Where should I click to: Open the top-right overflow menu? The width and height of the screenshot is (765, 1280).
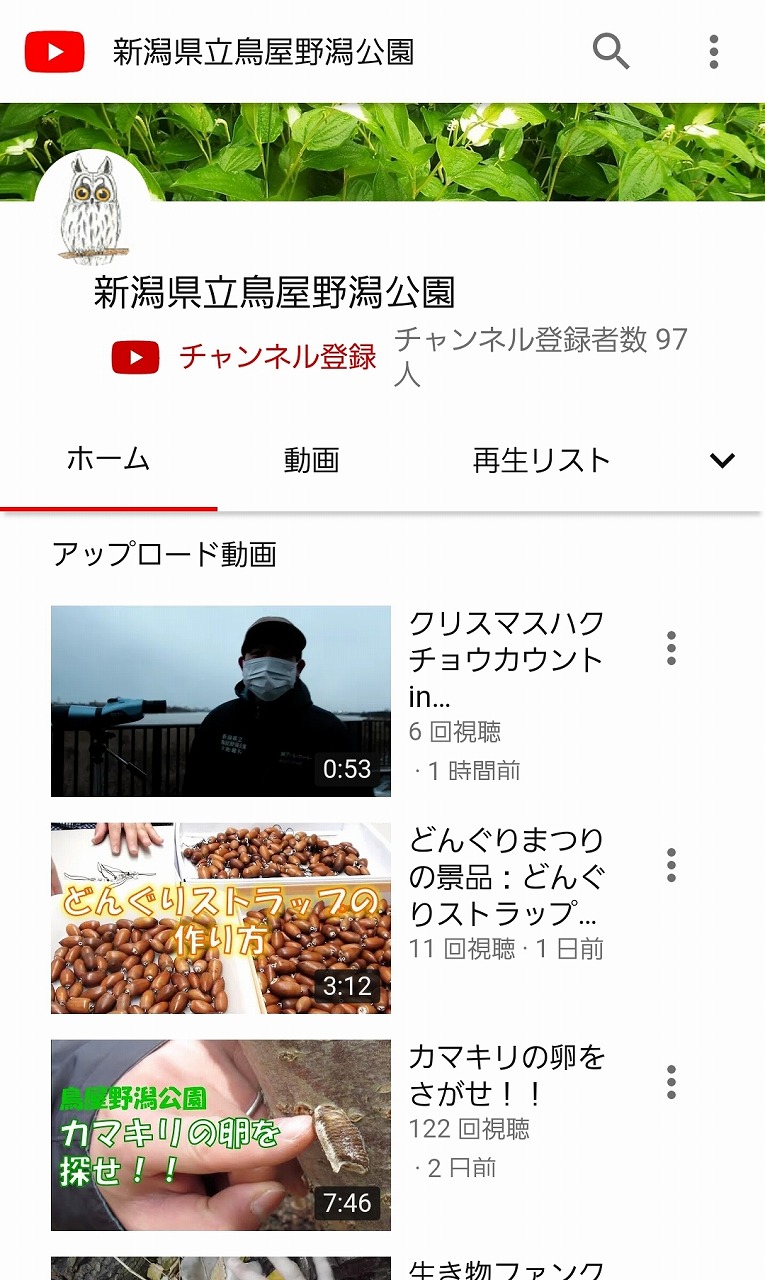(713, 51)
